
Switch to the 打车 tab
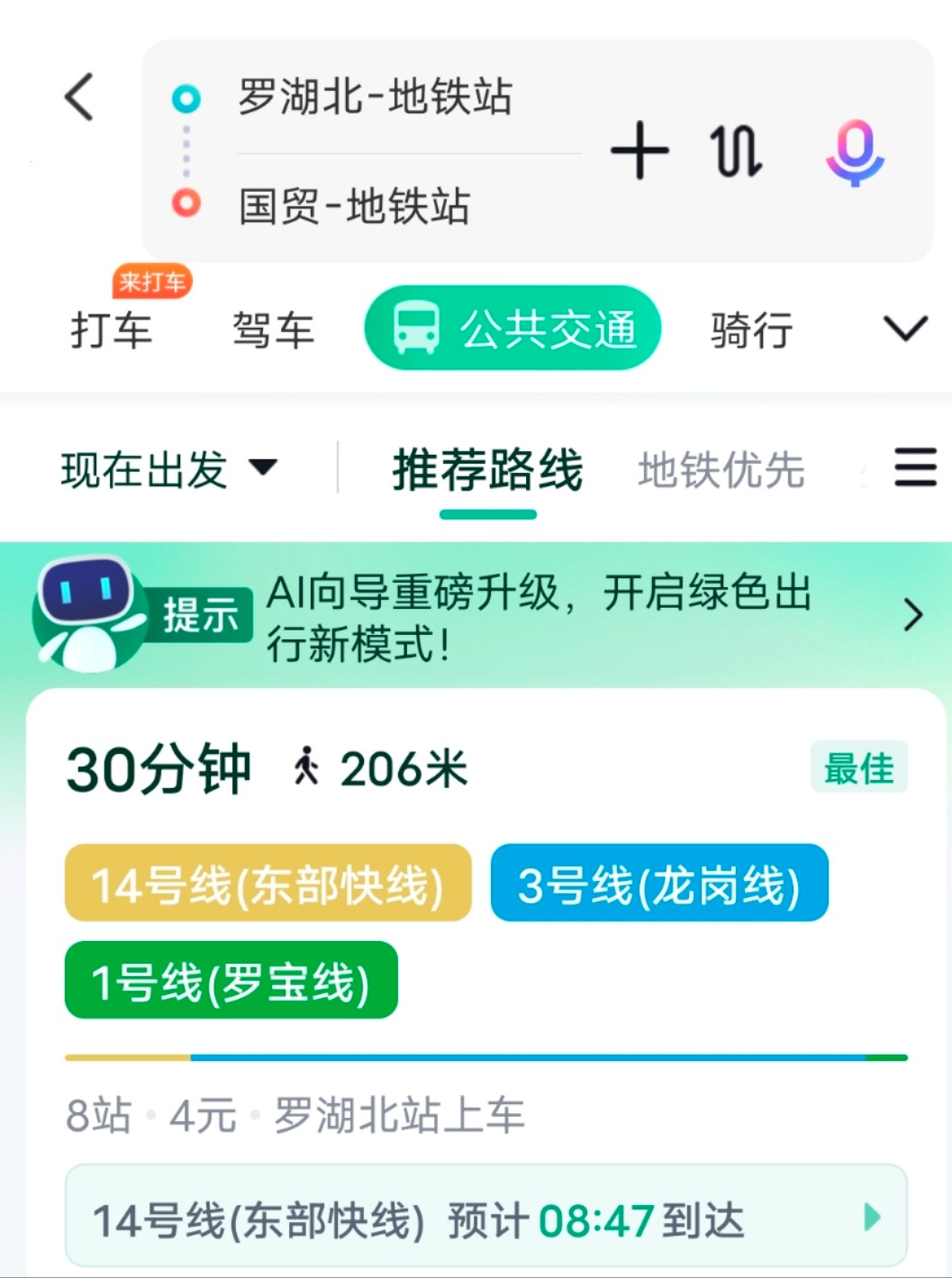coord(111,329)
